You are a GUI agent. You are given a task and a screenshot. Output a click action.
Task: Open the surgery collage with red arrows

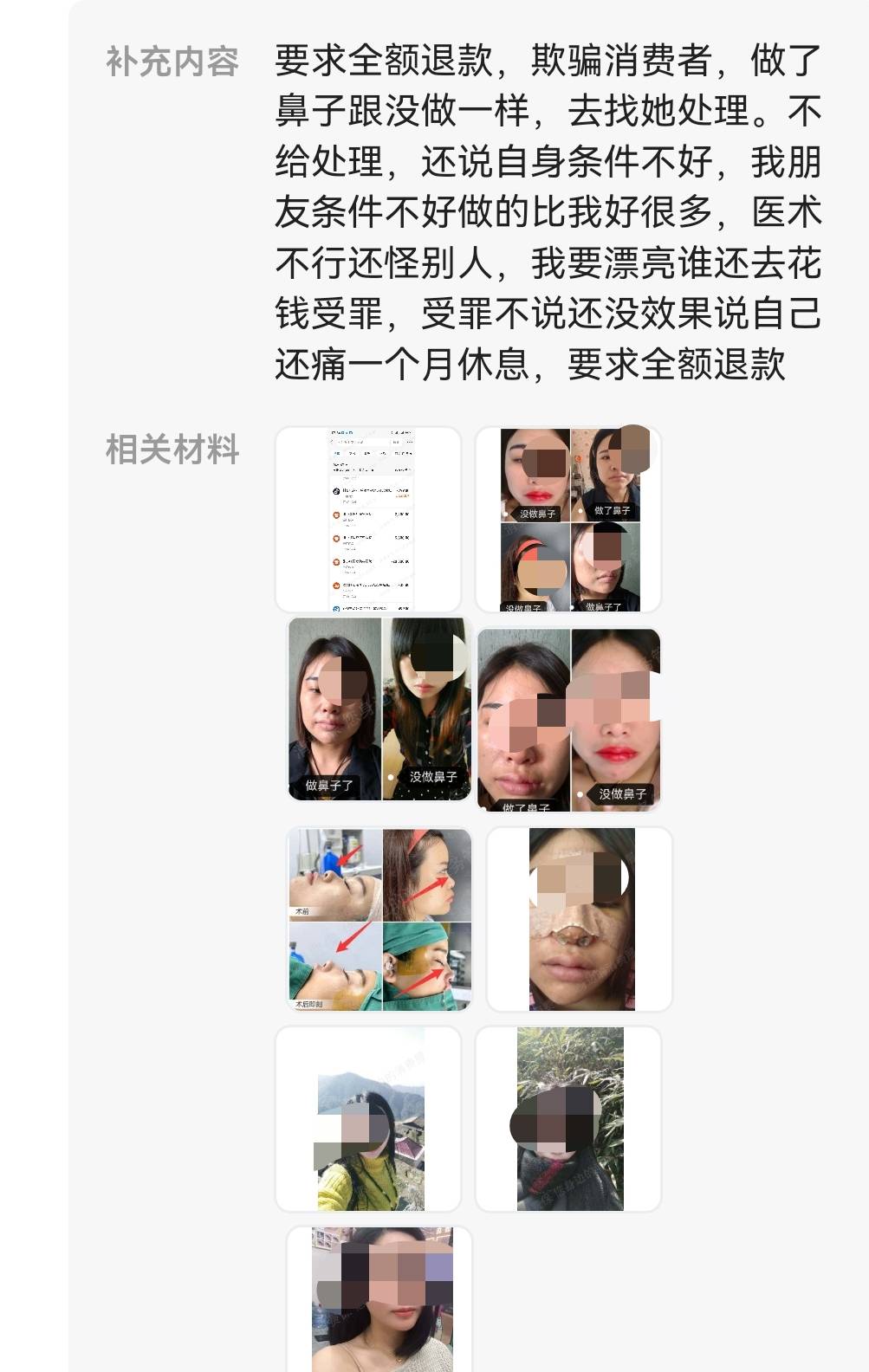coord(379,919)
